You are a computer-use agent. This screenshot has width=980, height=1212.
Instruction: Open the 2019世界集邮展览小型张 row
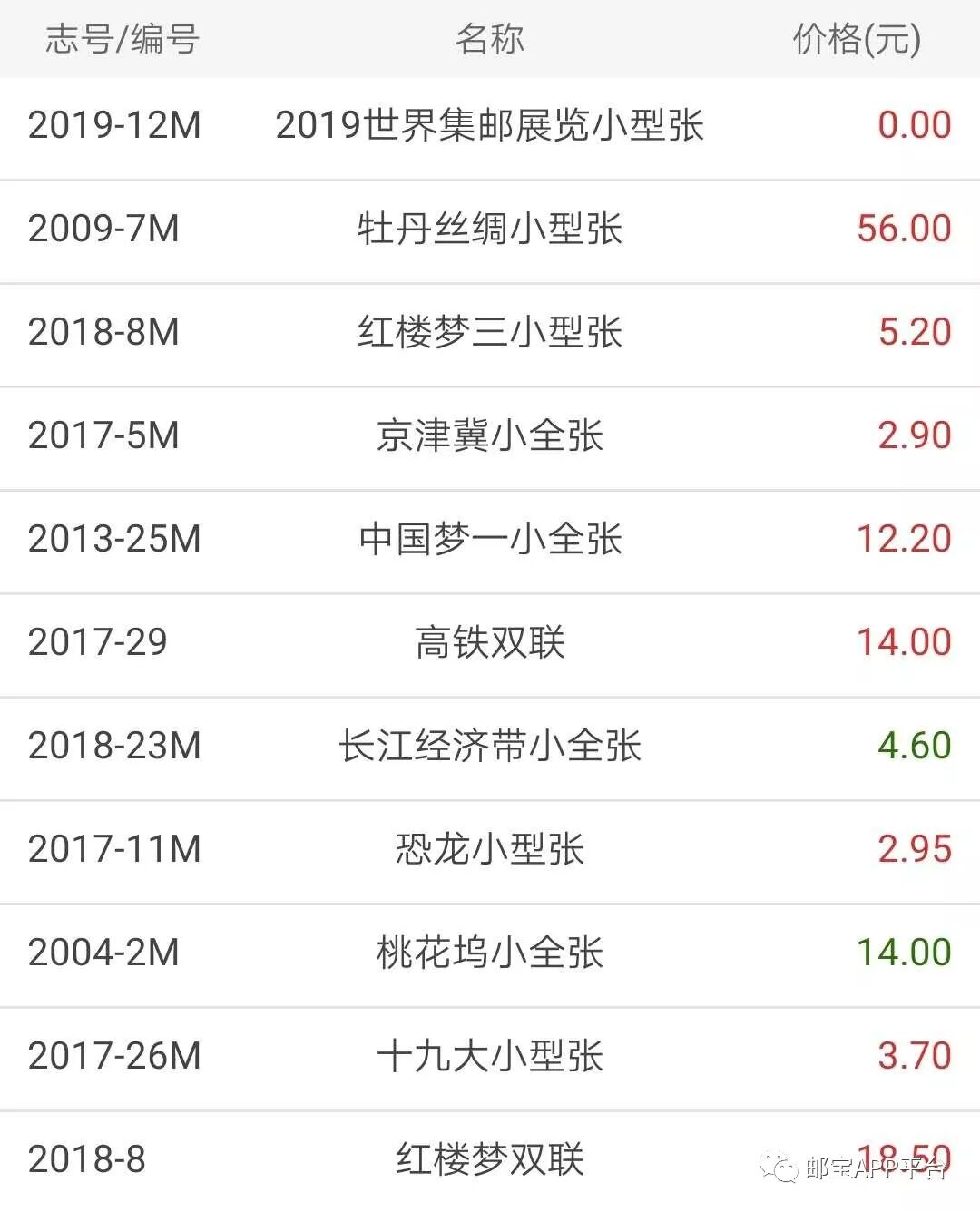point(490,125)
